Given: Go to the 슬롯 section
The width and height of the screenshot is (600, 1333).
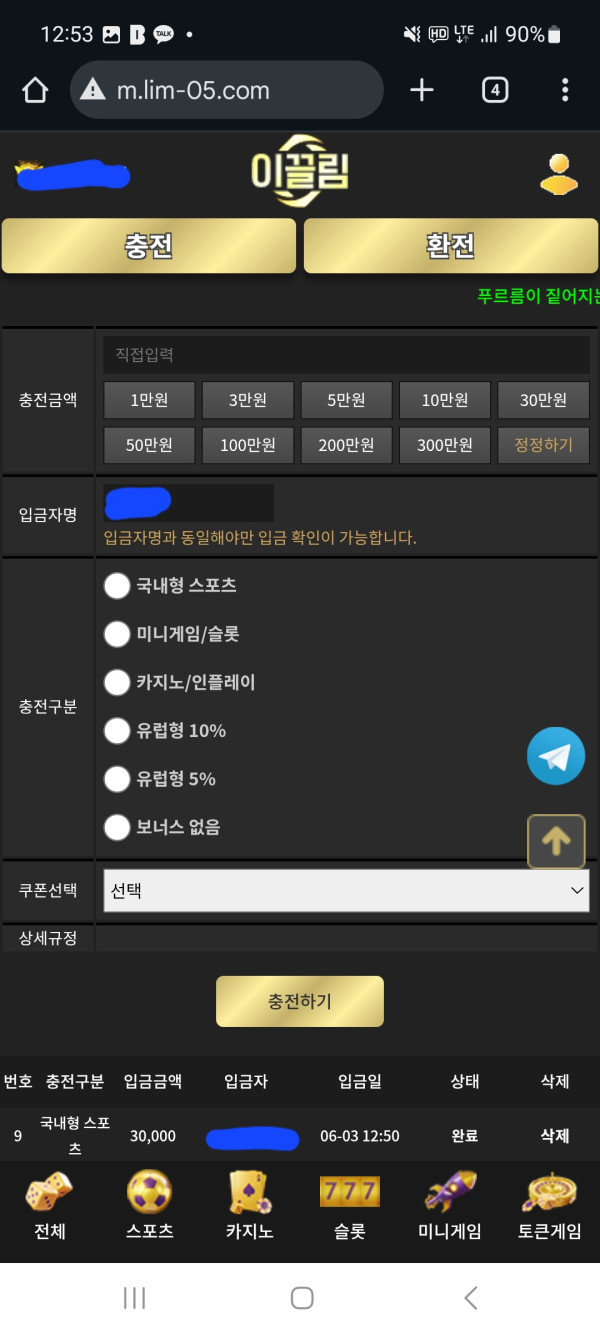Looking at the screenshot, I should point(349,1205).
